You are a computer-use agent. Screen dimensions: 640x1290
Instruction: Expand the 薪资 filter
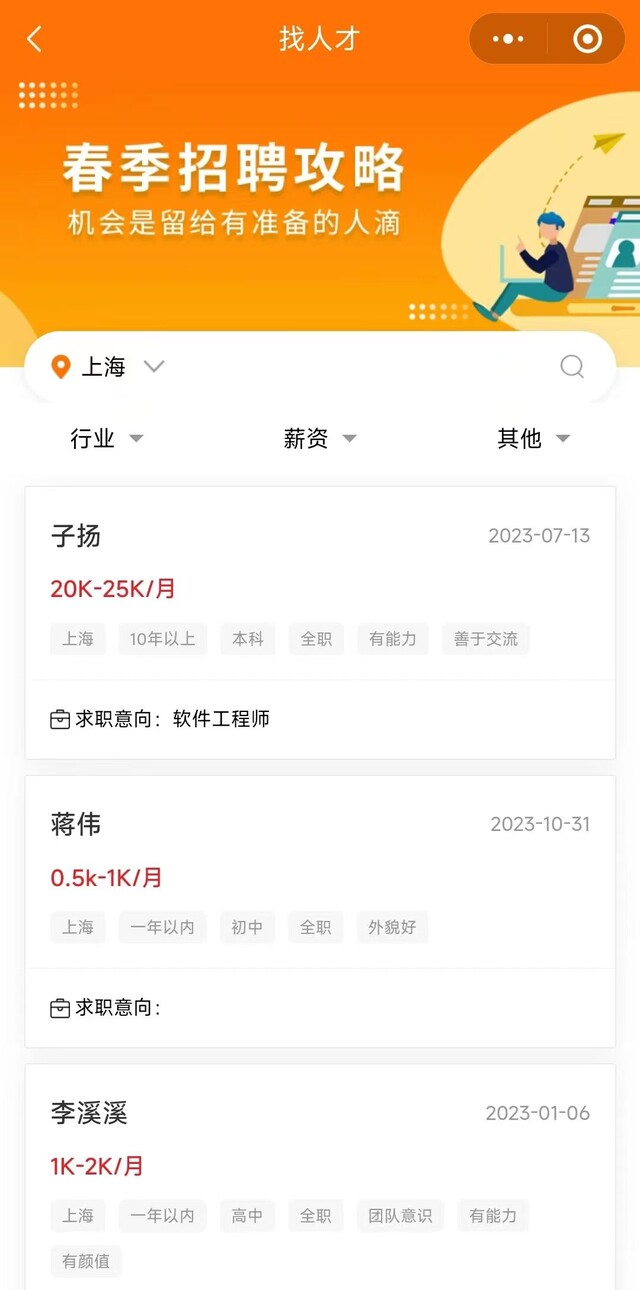coord(320,438)
